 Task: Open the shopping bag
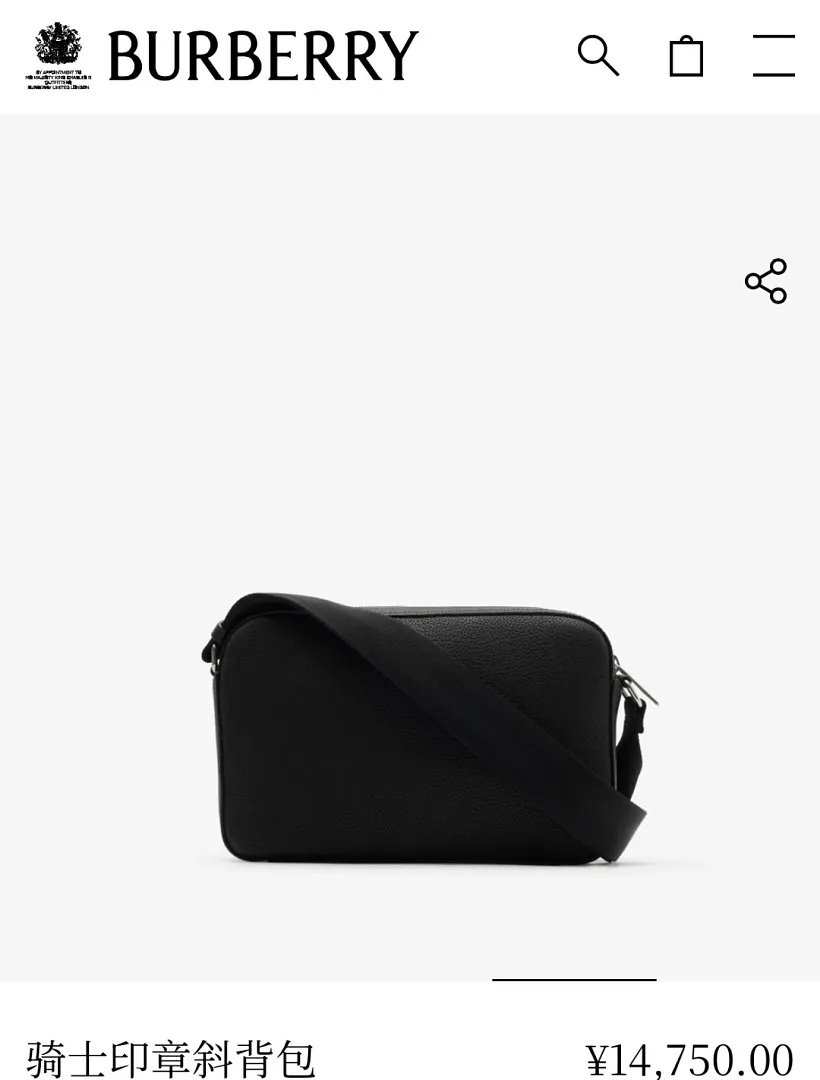coord(686,55)
